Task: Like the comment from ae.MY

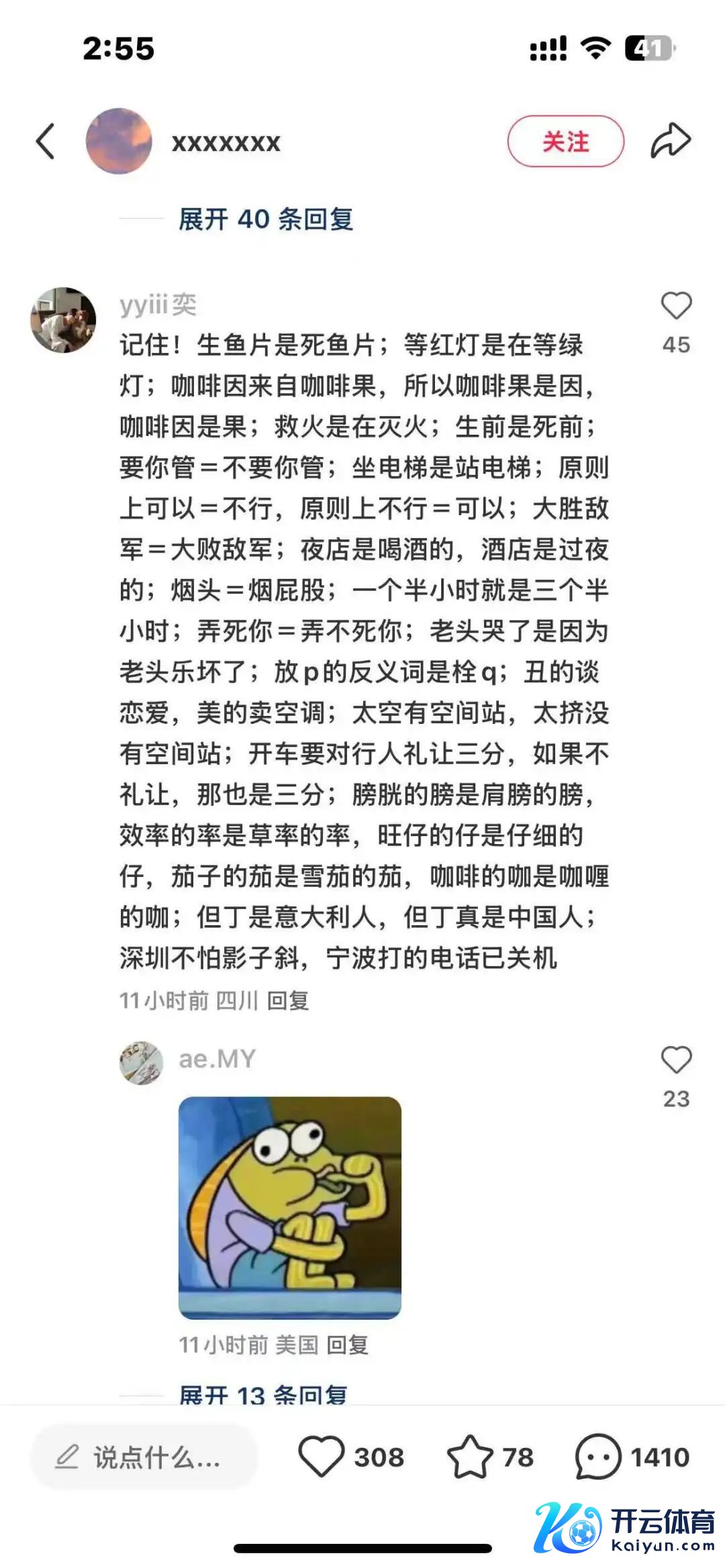Action: 676,1061
